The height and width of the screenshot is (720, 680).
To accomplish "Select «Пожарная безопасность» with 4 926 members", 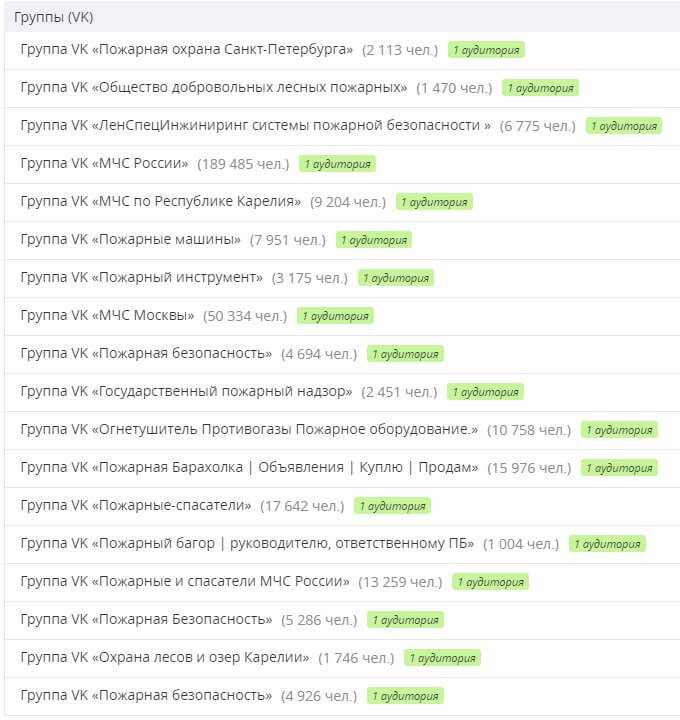I will [146, 695].
